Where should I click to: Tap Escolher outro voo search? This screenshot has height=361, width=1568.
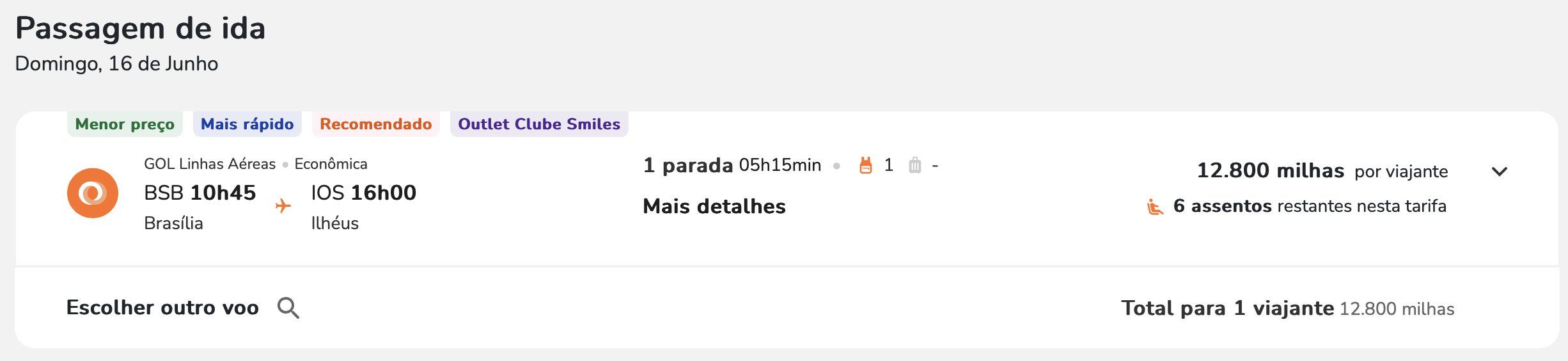(182, 308)
